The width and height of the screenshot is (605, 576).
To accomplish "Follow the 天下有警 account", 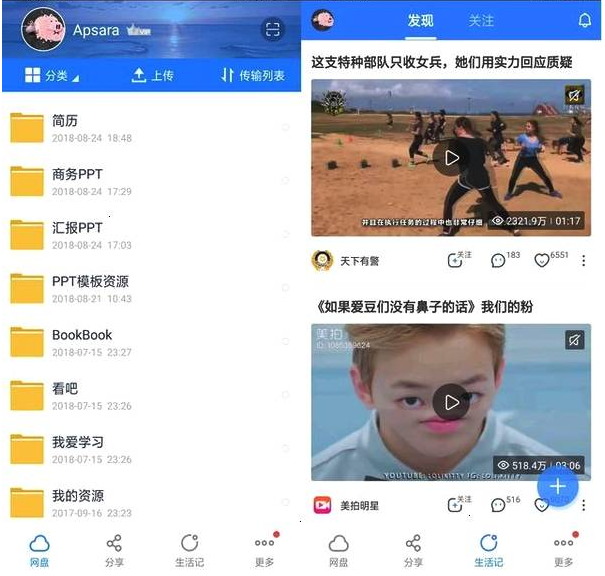I will click(458, 260).
